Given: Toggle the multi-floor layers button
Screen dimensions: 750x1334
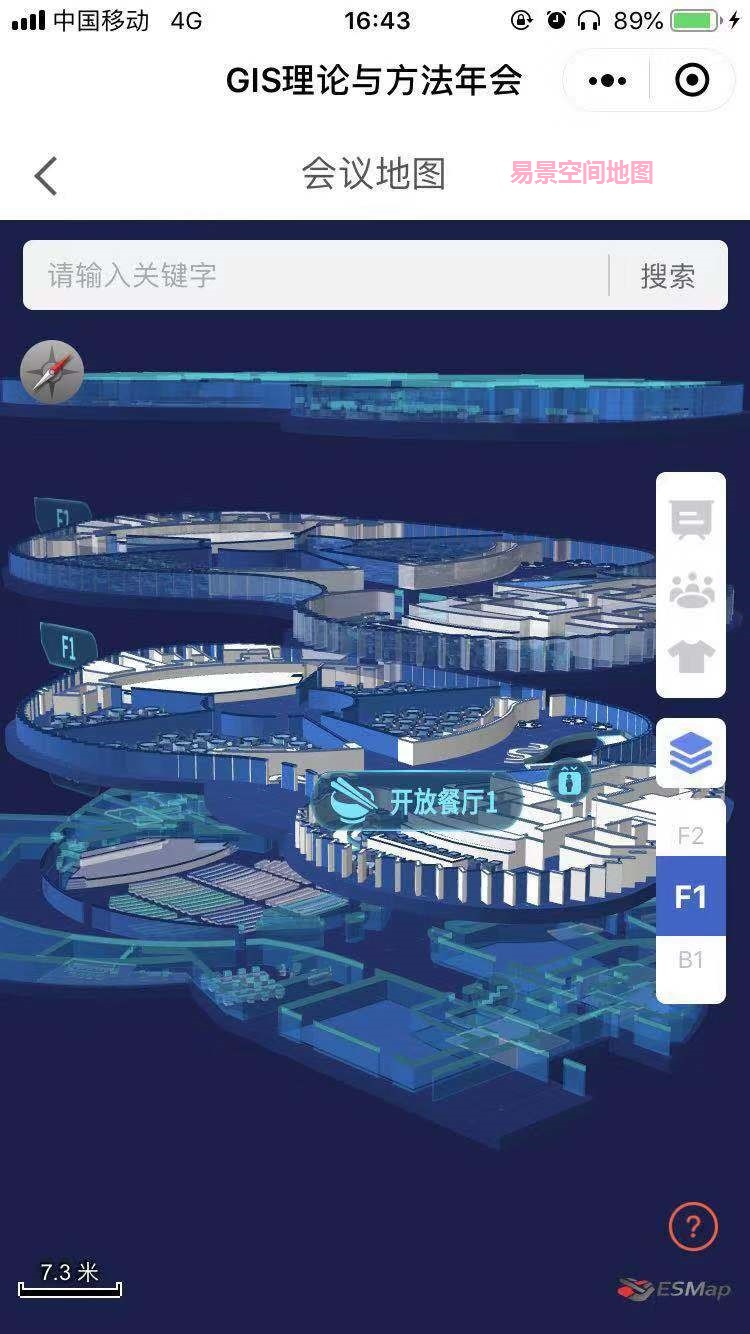Looking at the screenshot, I should (691, 752).
